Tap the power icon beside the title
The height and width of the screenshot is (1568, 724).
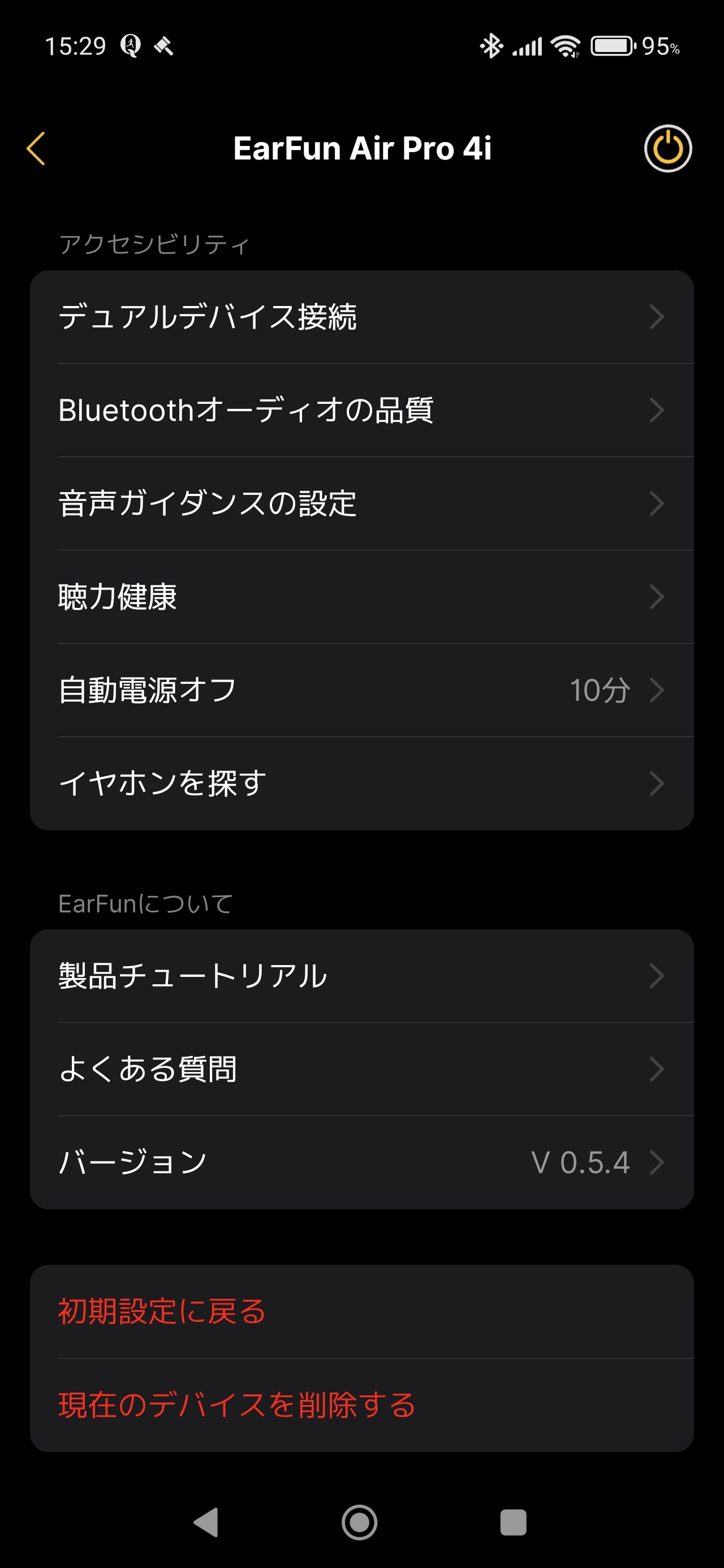[x=667, y=149]
